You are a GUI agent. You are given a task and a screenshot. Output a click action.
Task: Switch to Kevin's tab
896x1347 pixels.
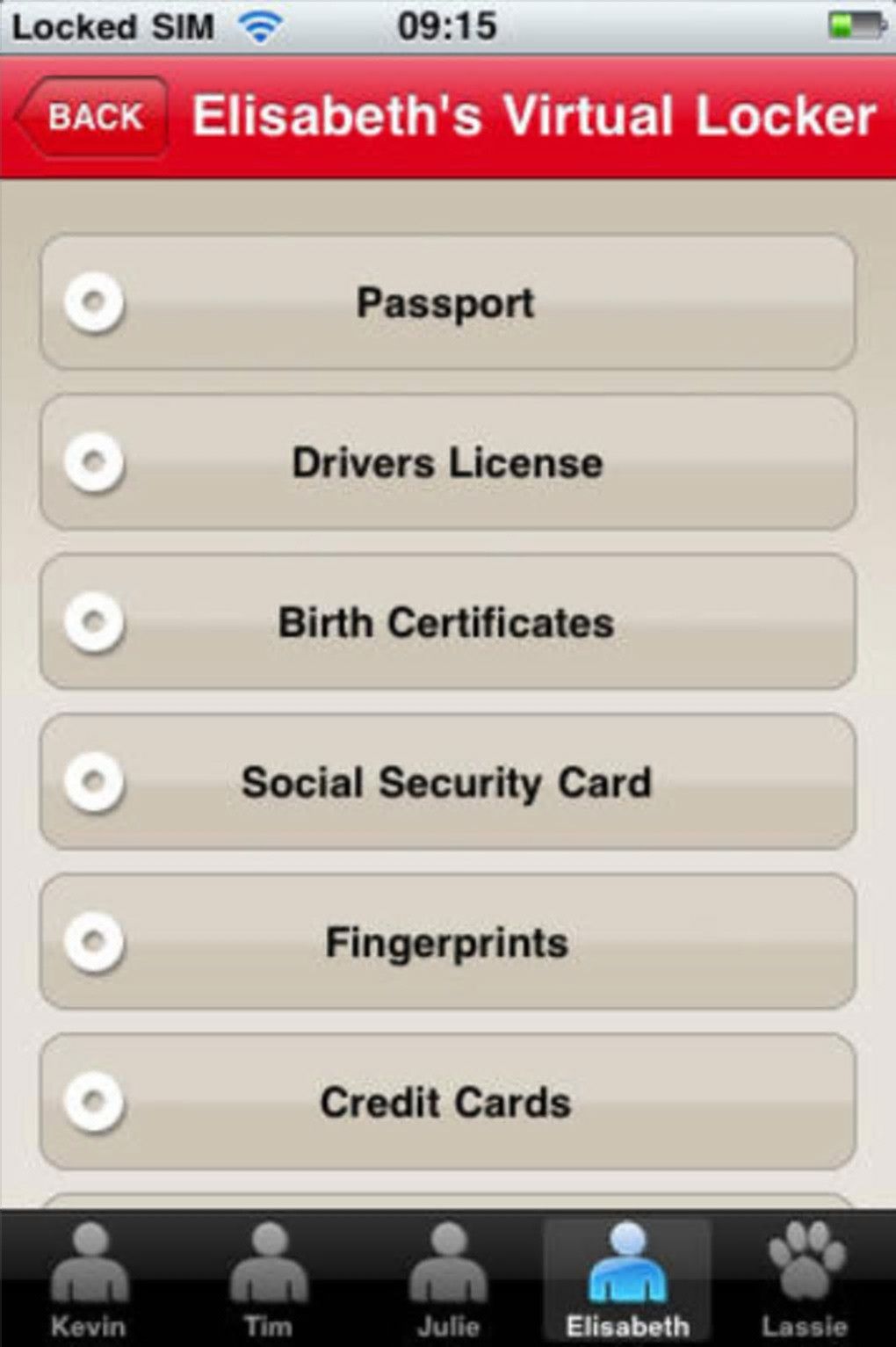tap(89, 1279)
